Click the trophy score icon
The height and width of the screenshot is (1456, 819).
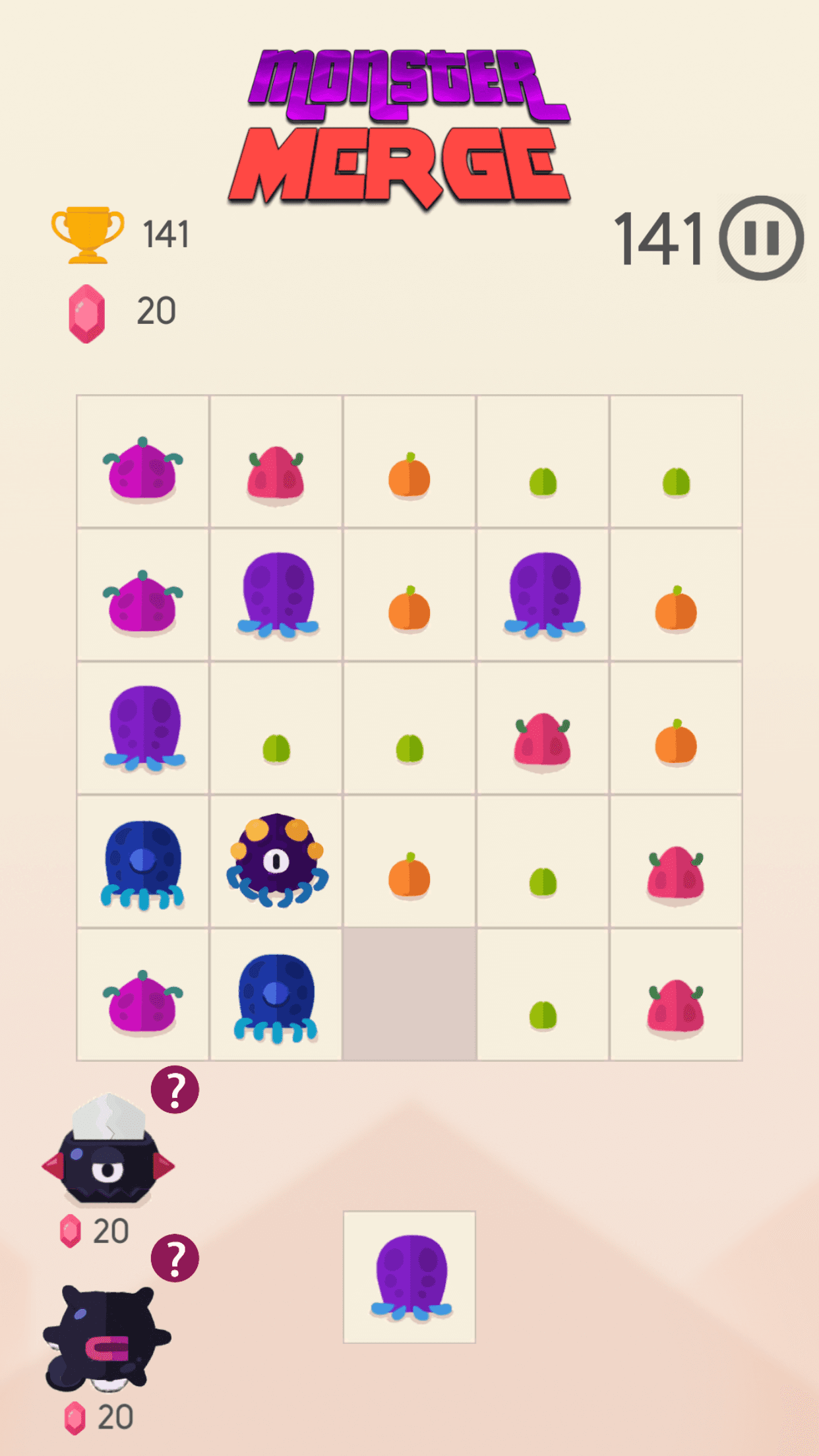tap(89, 234)
